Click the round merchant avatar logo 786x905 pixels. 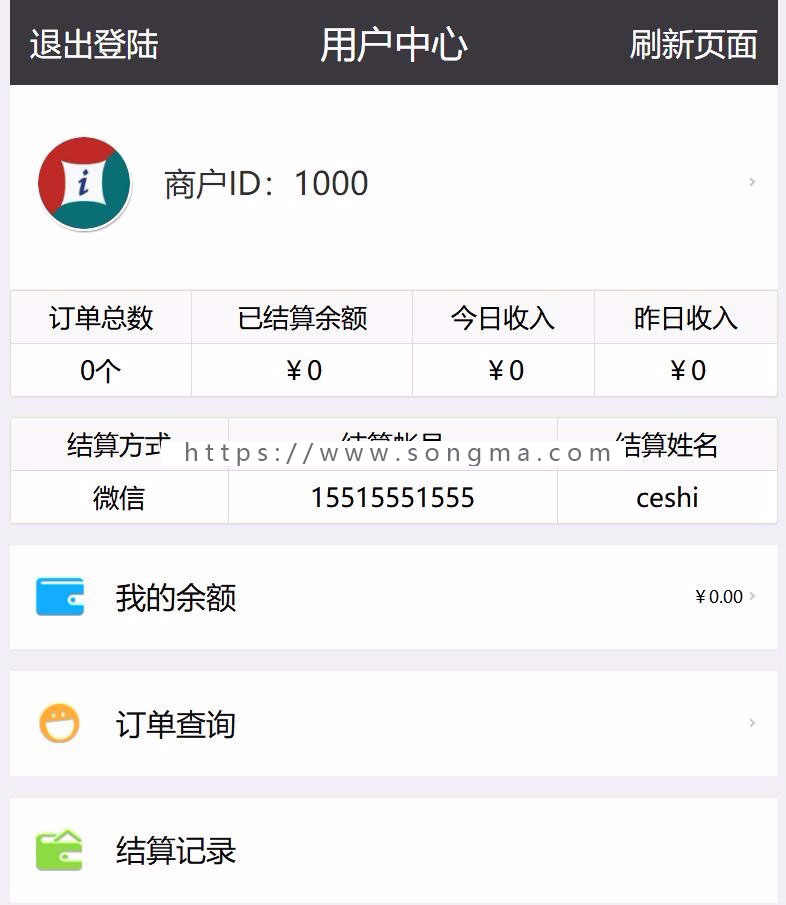(85, 183)
